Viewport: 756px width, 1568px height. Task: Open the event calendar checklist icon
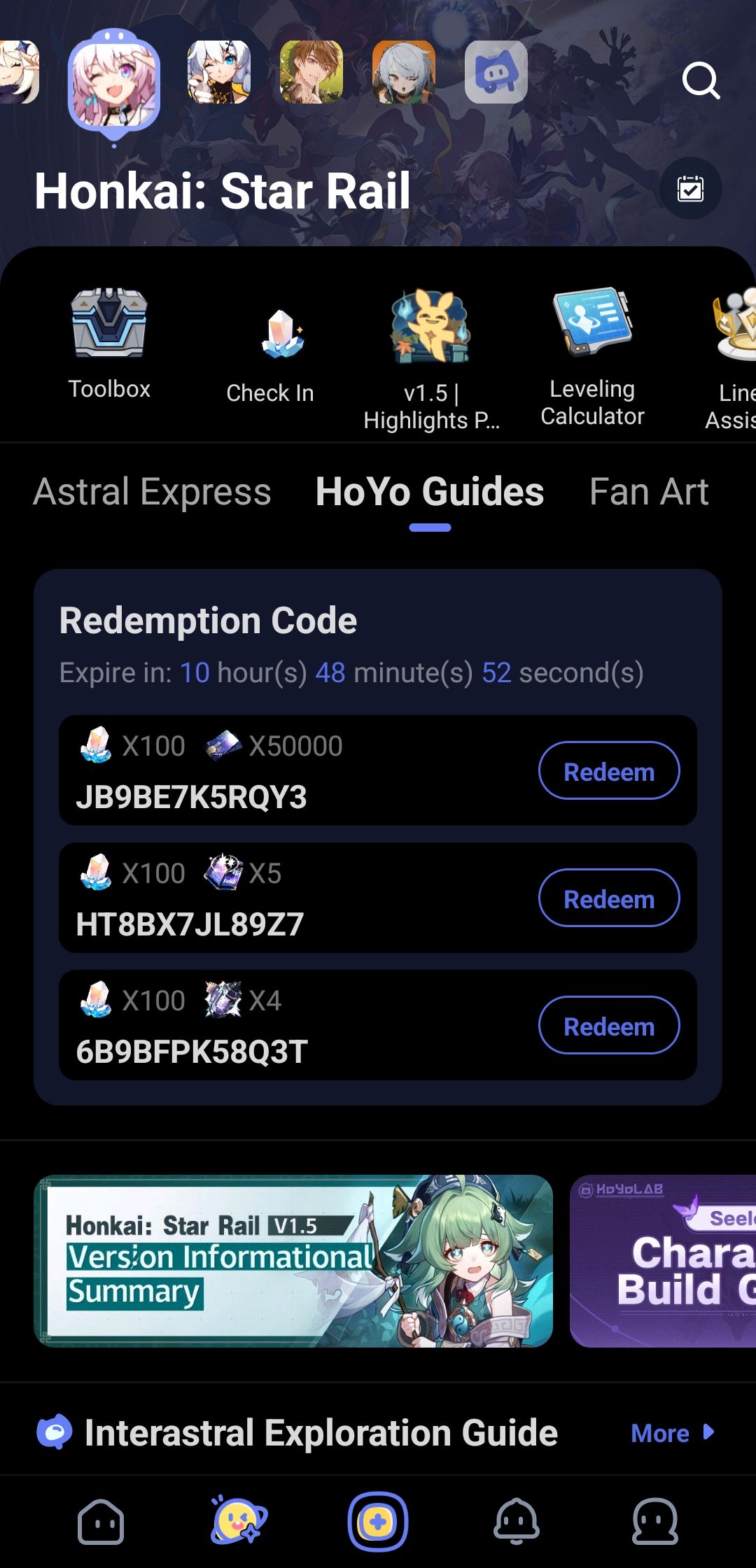[690, 189]
